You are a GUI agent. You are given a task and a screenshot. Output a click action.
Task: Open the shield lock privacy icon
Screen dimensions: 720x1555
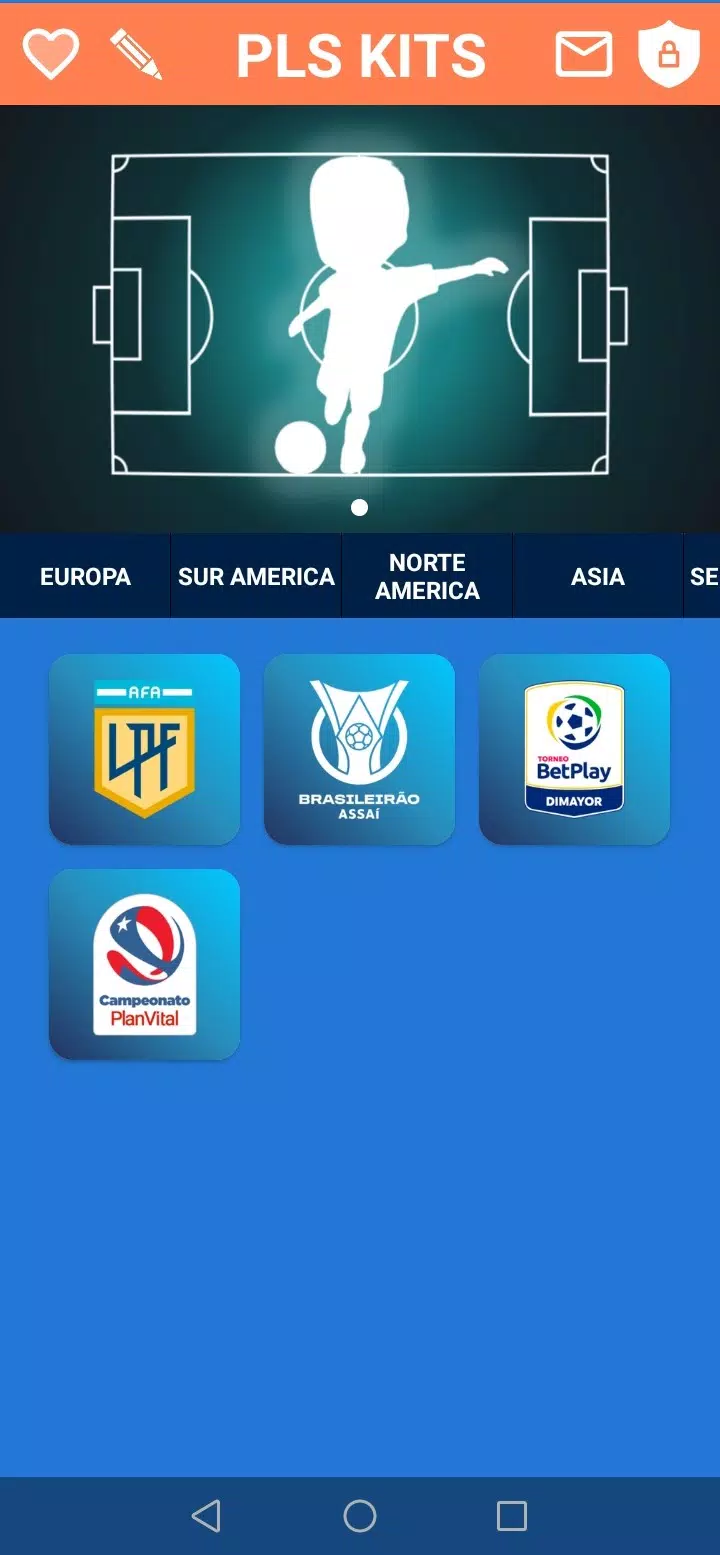(668, 54)
